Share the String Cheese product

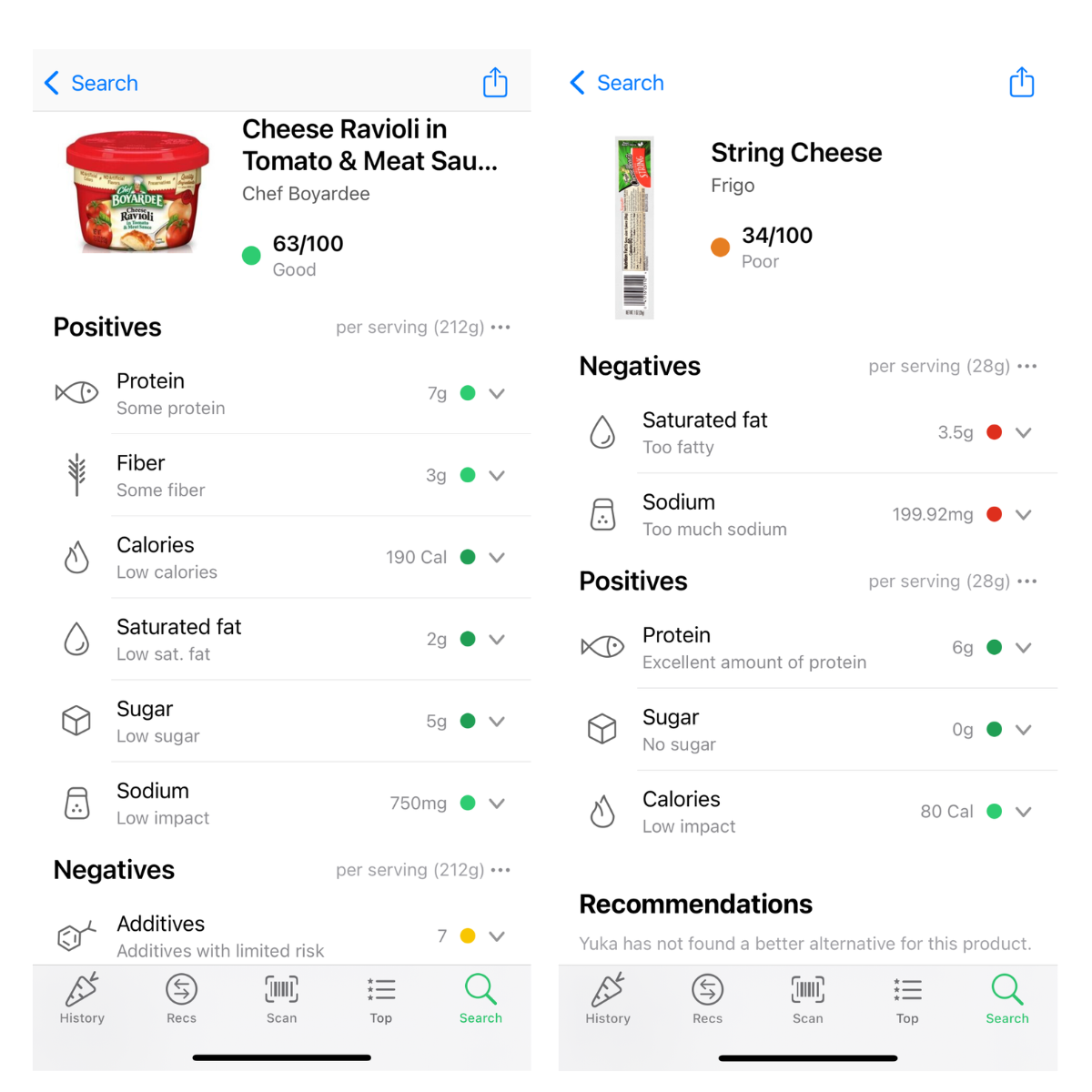(1021, 82)
